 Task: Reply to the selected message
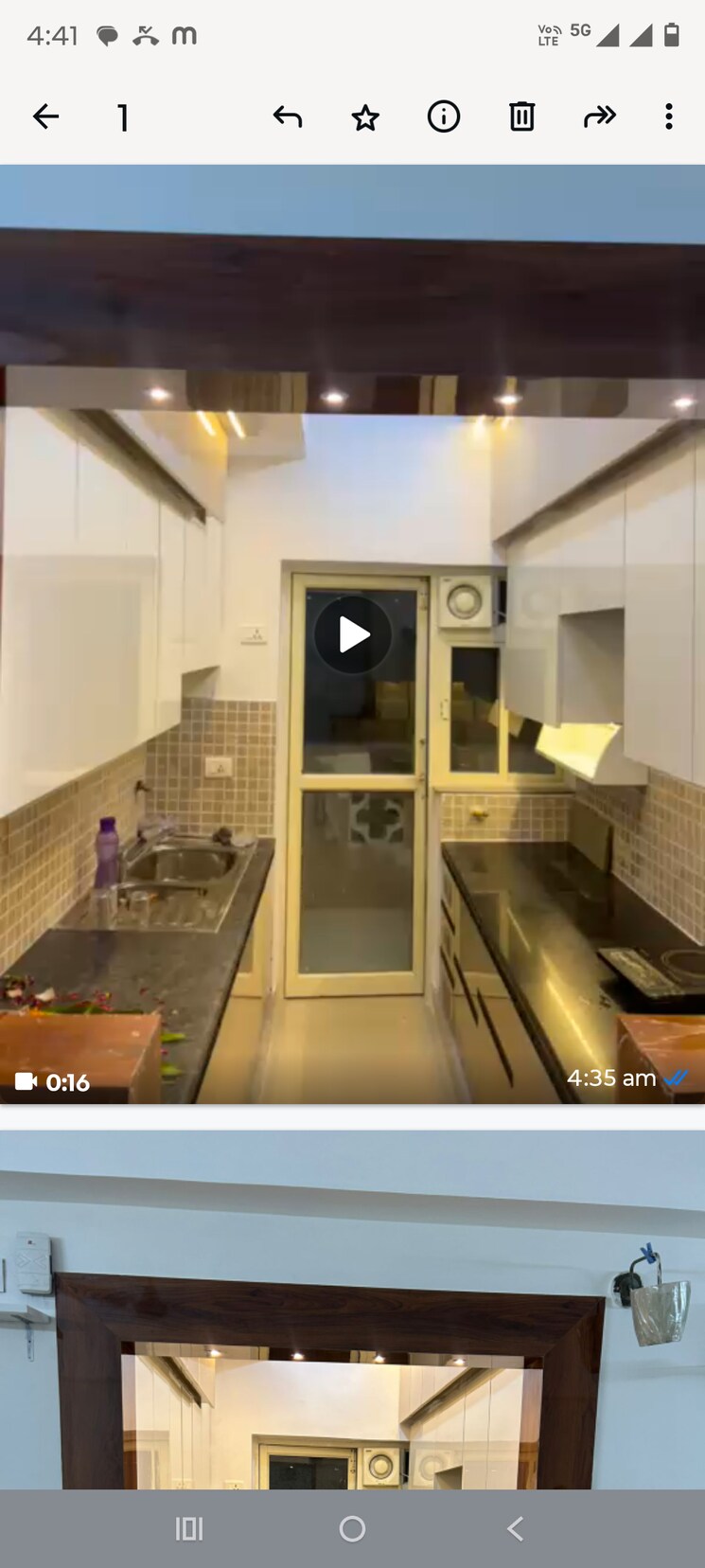(x=288, y=116)
